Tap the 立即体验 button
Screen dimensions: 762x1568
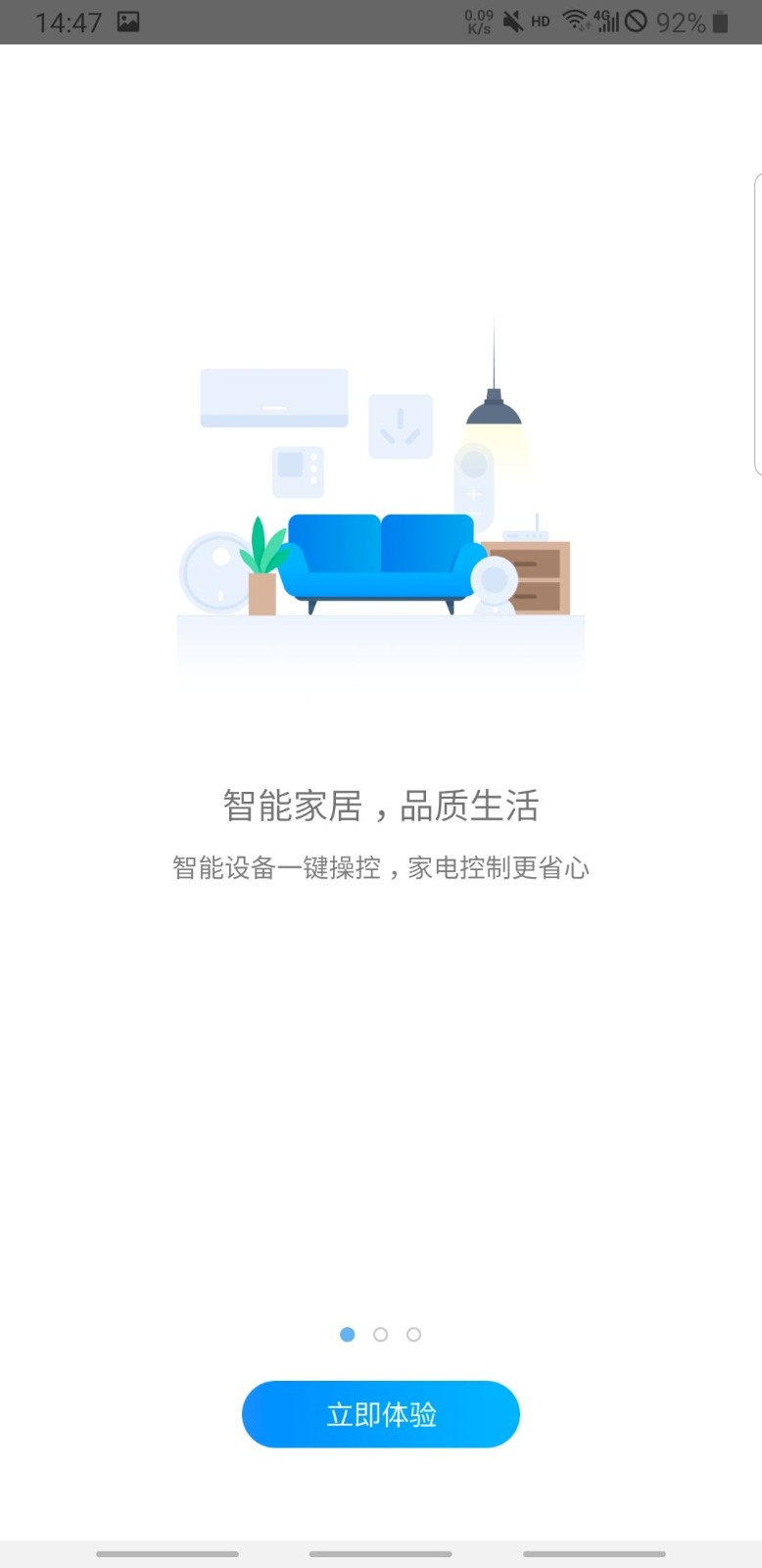click(x=380, y=1414)
